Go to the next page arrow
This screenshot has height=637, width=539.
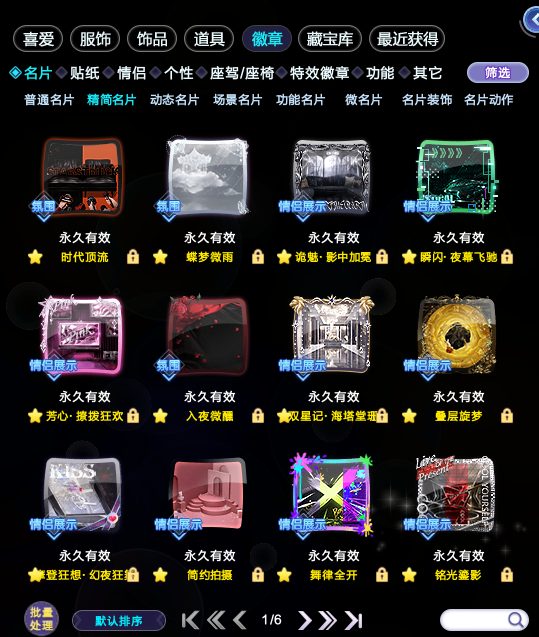coord(305,620)
